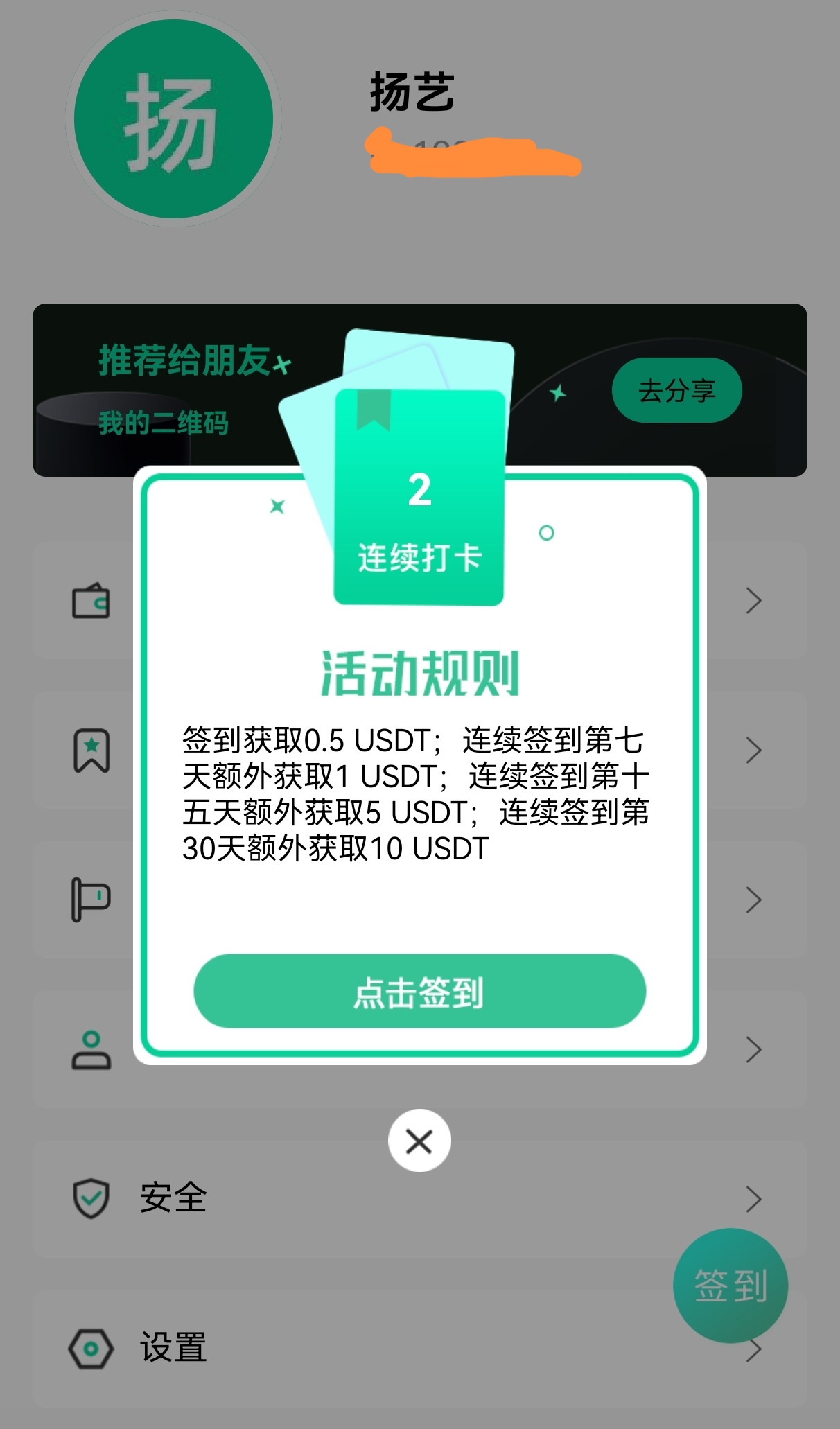Open 去分享 to share with friends
840x1429 pixels.
[676, 390]
